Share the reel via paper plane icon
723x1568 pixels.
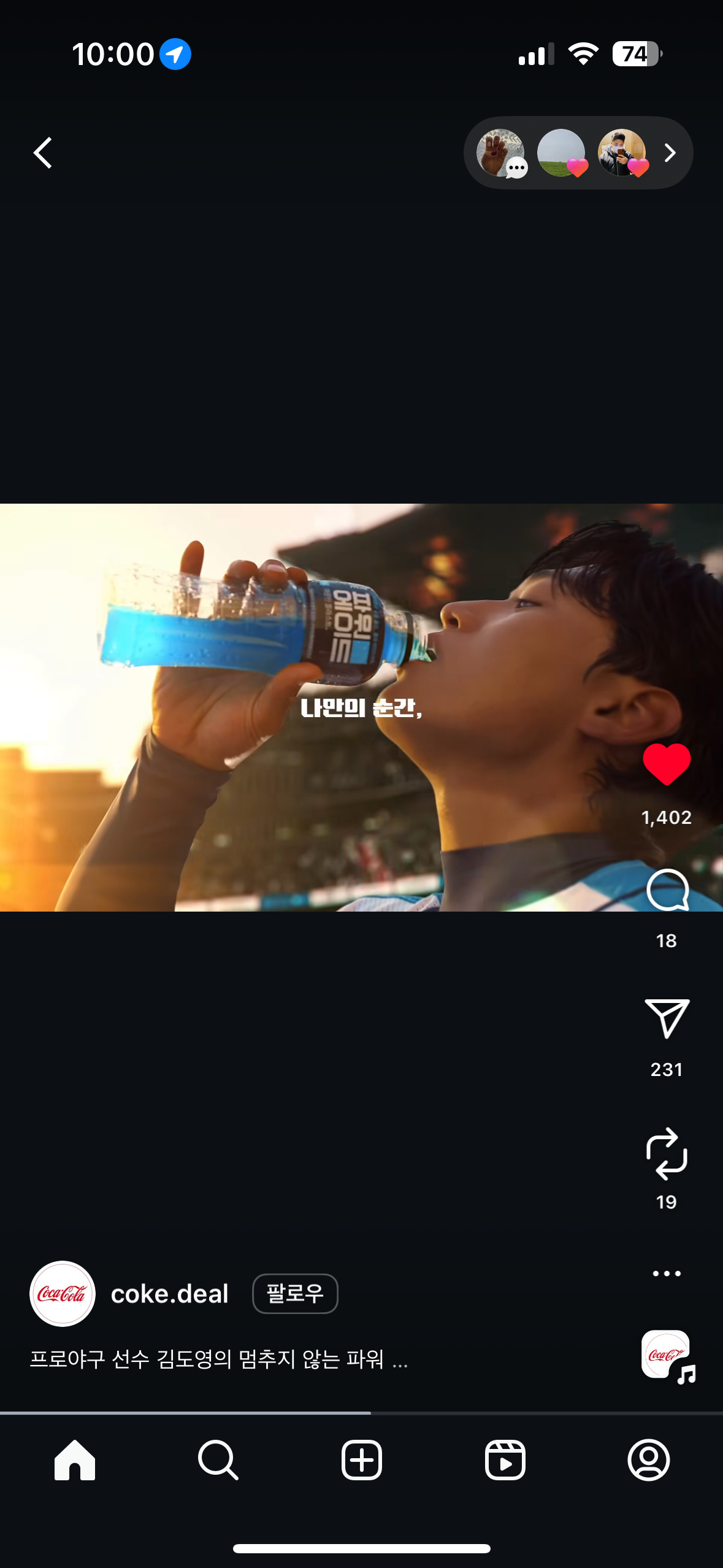click(667, 1018)
